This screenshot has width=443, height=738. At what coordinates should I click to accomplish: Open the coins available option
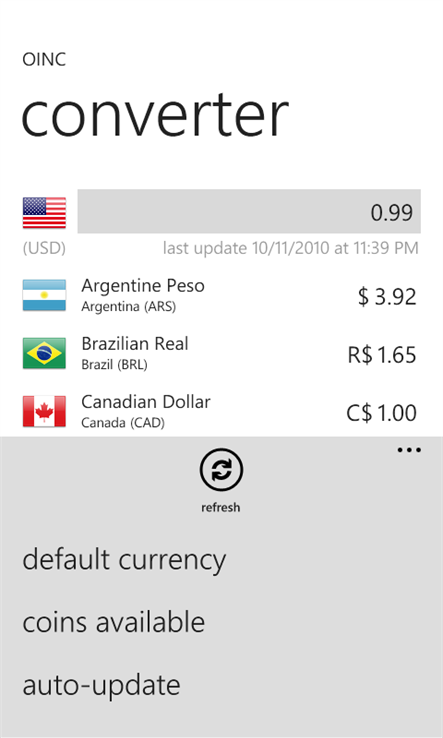point(113,622)
